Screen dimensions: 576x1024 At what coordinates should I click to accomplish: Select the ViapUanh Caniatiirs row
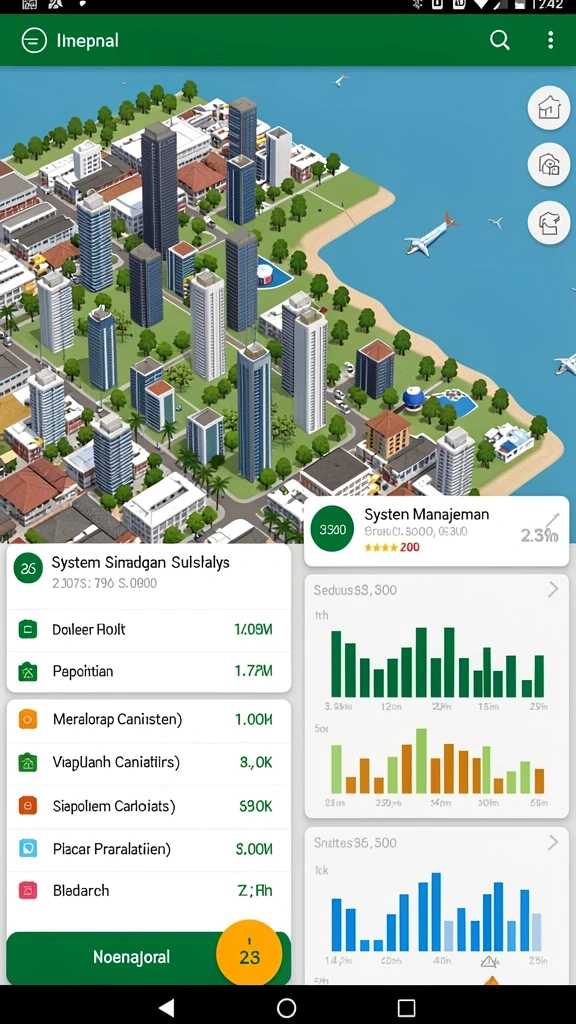pyautogui.click(x=149, y=762)
